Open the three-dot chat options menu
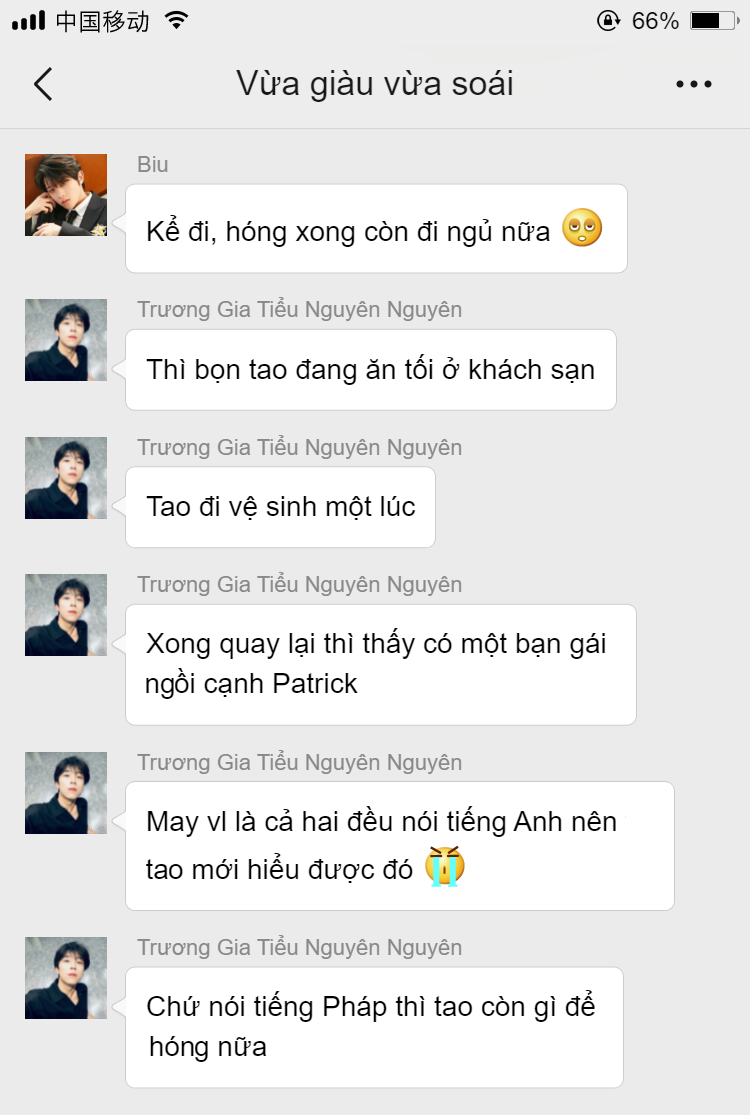750x1115 pixels. pos(694,85)
